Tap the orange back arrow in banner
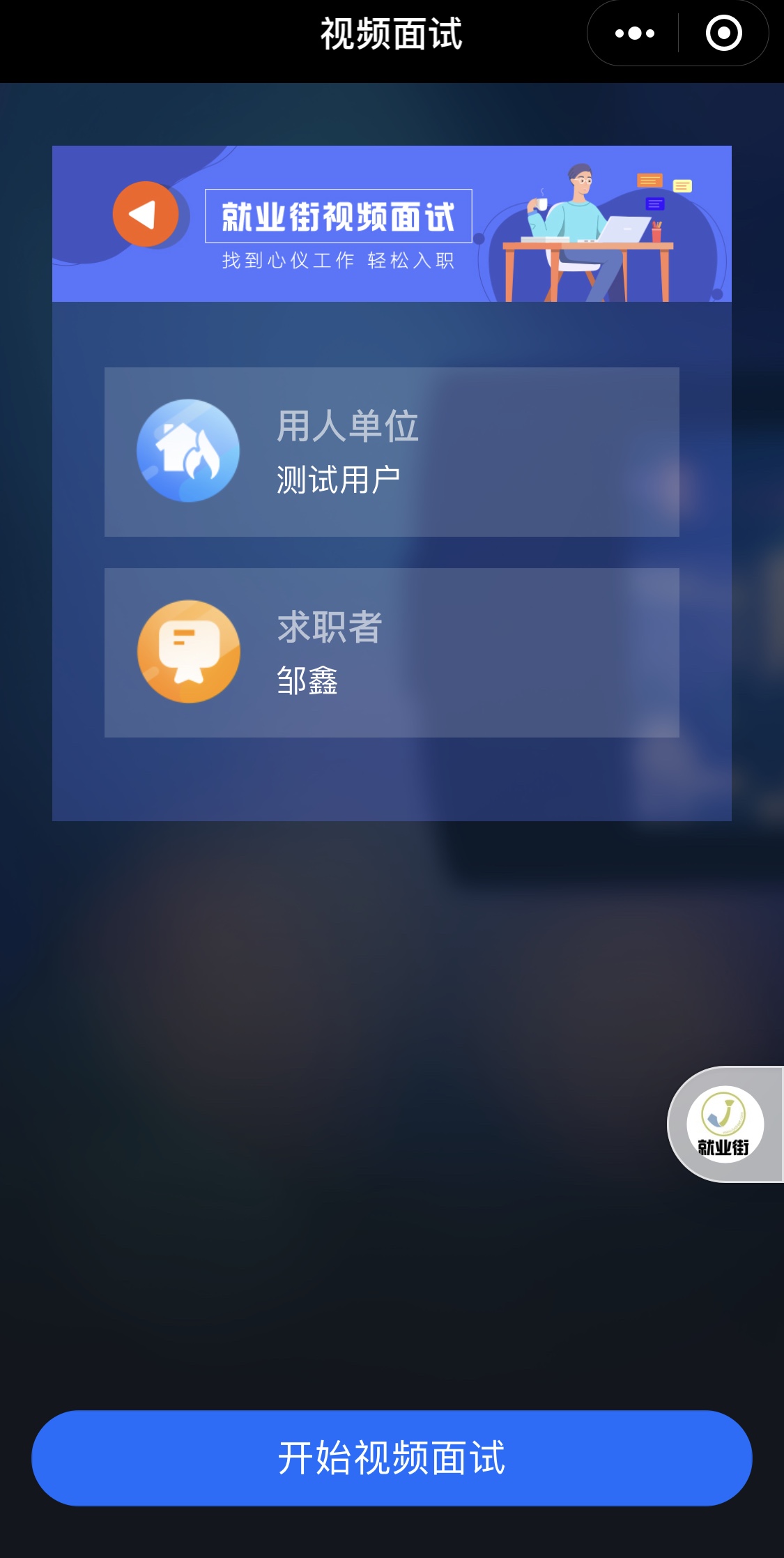This screenshot has width=784, height=1558. coord(145,214)
